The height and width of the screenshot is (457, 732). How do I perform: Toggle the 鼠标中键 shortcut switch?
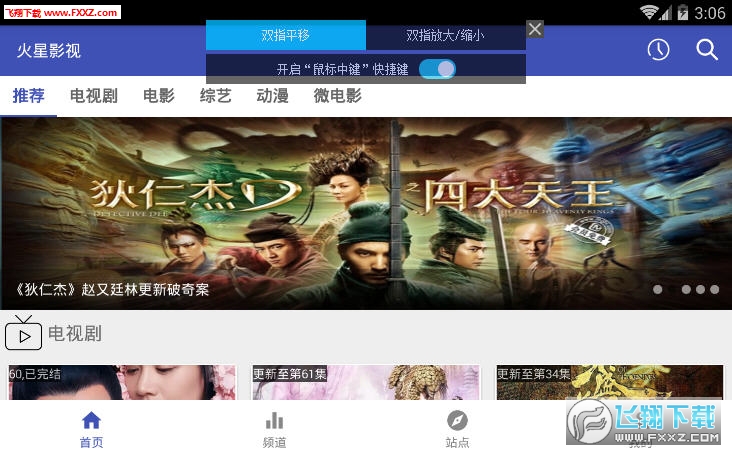pos(438,69)
